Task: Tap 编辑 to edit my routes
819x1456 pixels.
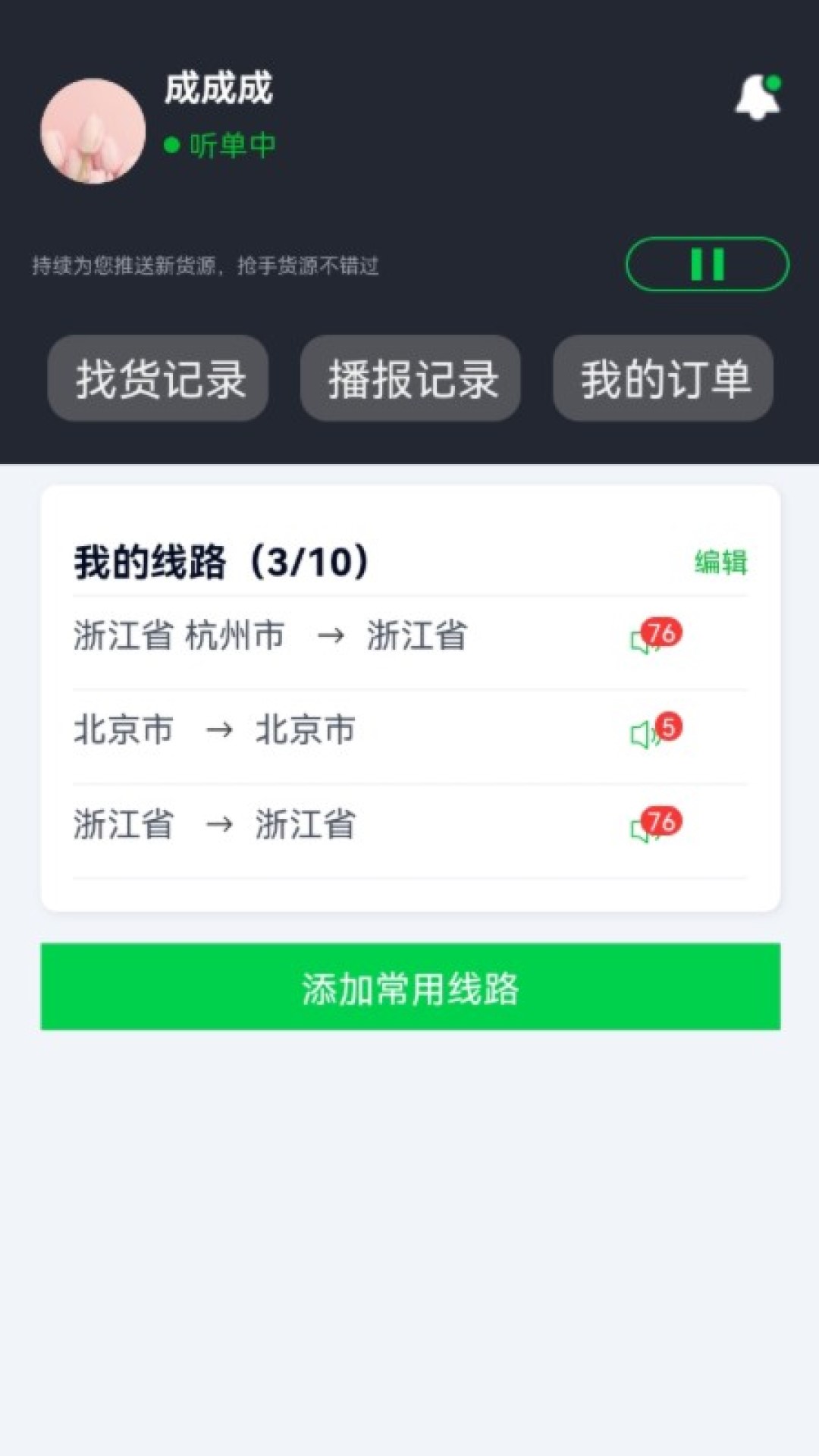Action: tap(720, 562)
